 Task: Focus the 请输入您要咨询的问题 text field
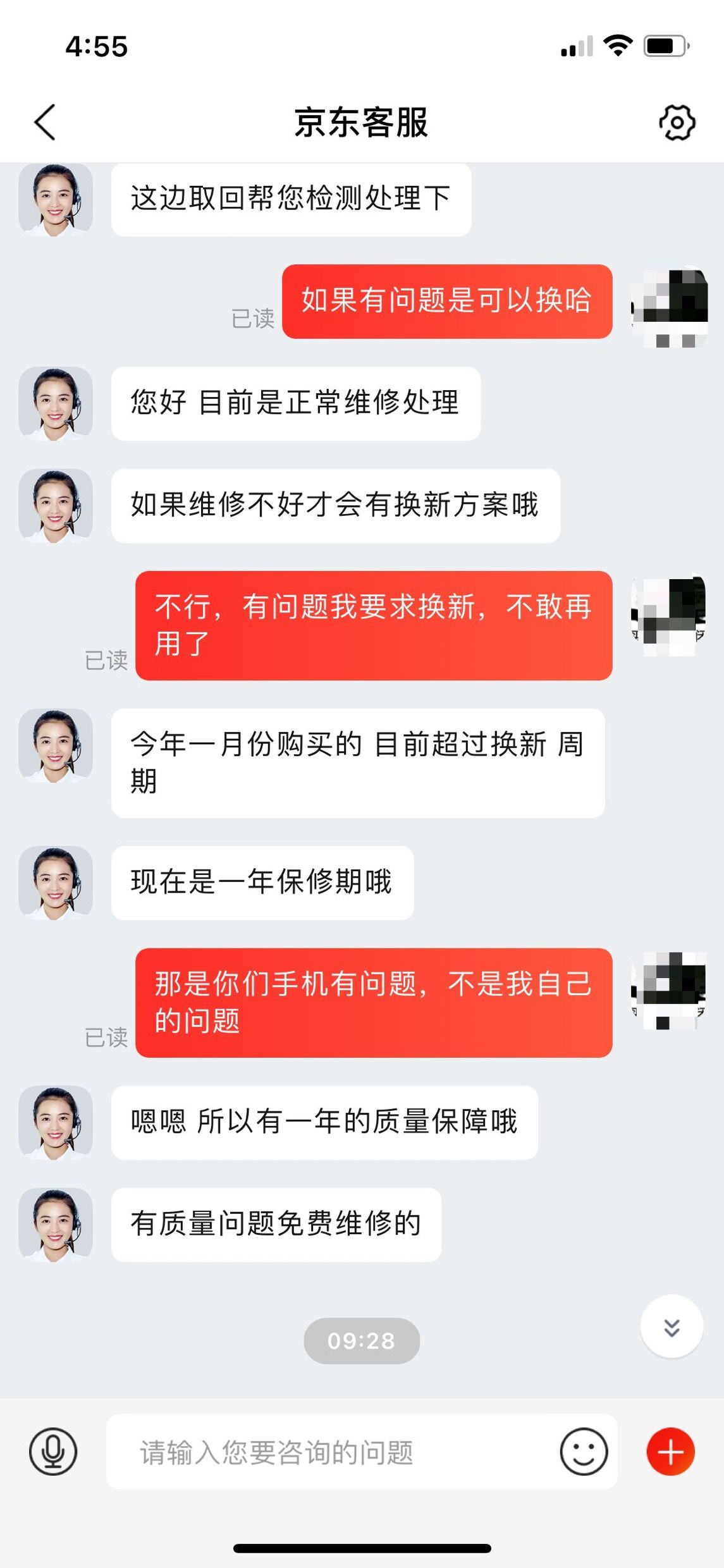tap(329, 1452)
